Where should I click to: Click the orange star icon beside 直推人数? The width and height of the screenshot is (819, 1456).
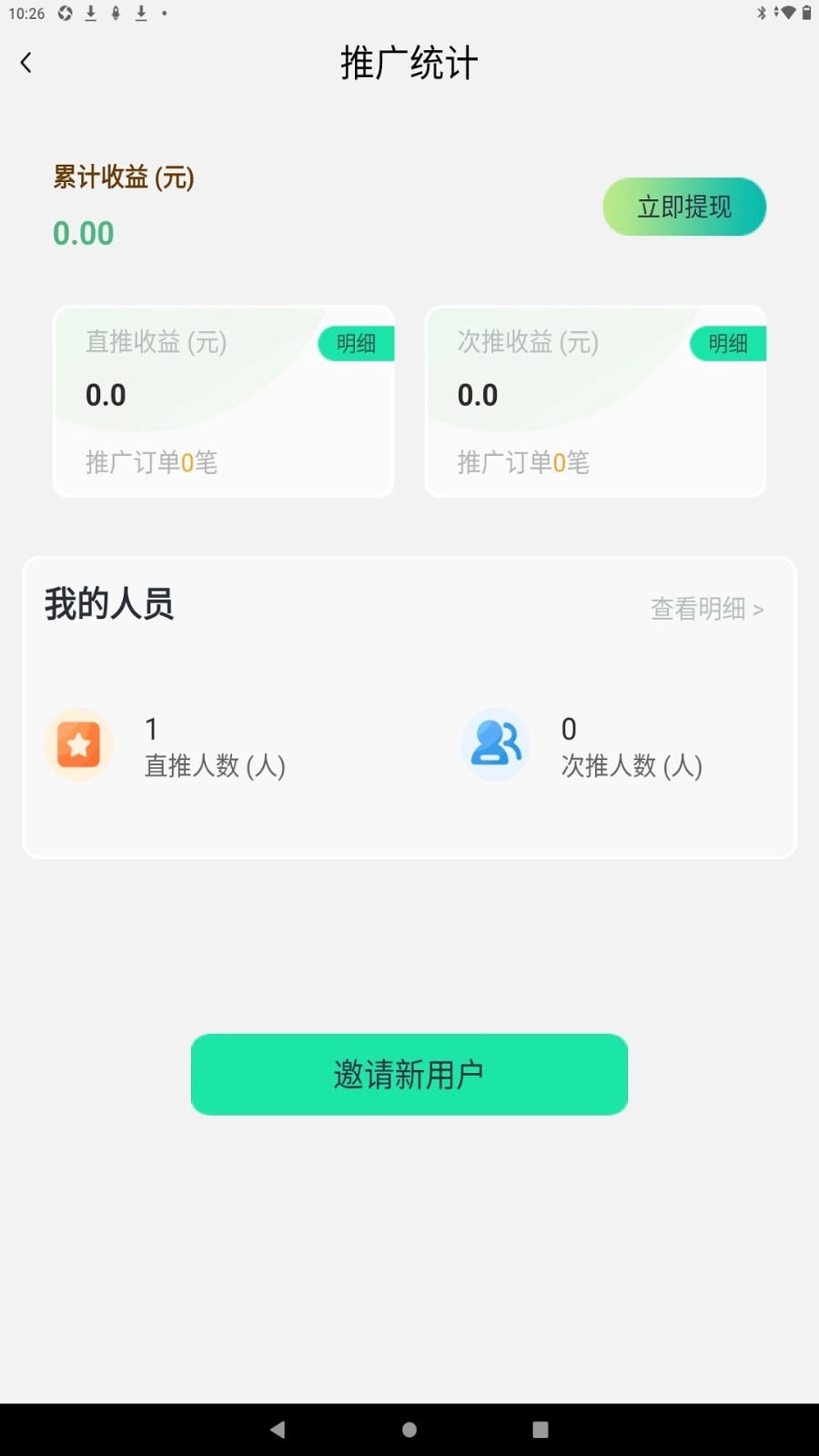(x=78, y=744)
